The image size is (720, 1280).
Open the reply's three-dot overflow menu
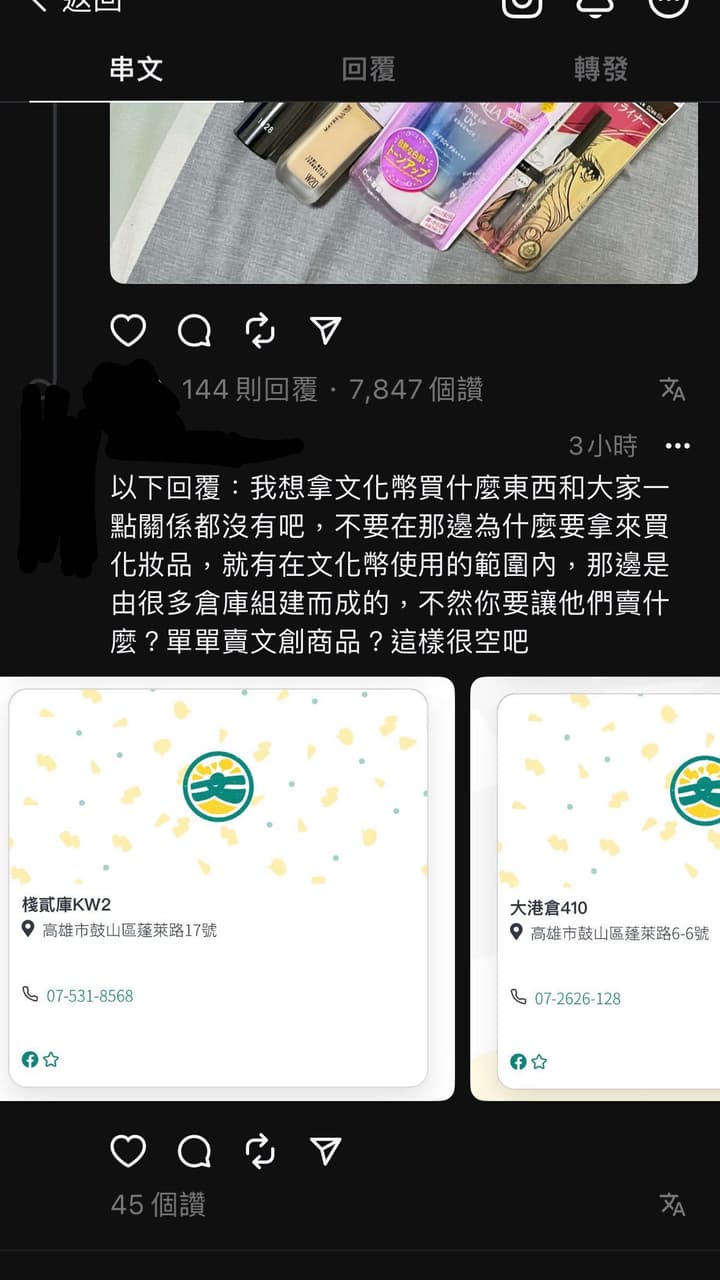pyautogui.click(x=678, y=446)
